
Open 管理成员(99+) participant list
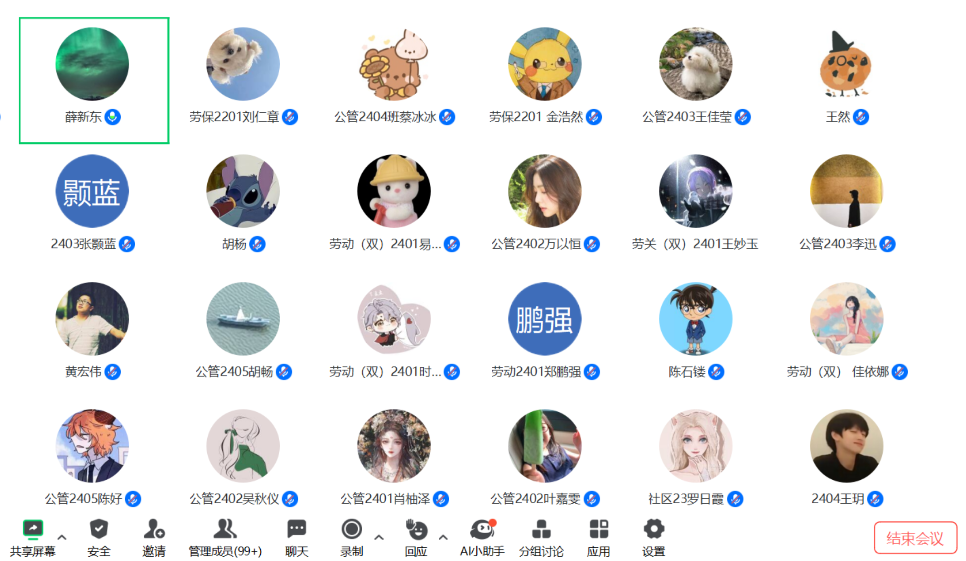click(x=225, y=537)
